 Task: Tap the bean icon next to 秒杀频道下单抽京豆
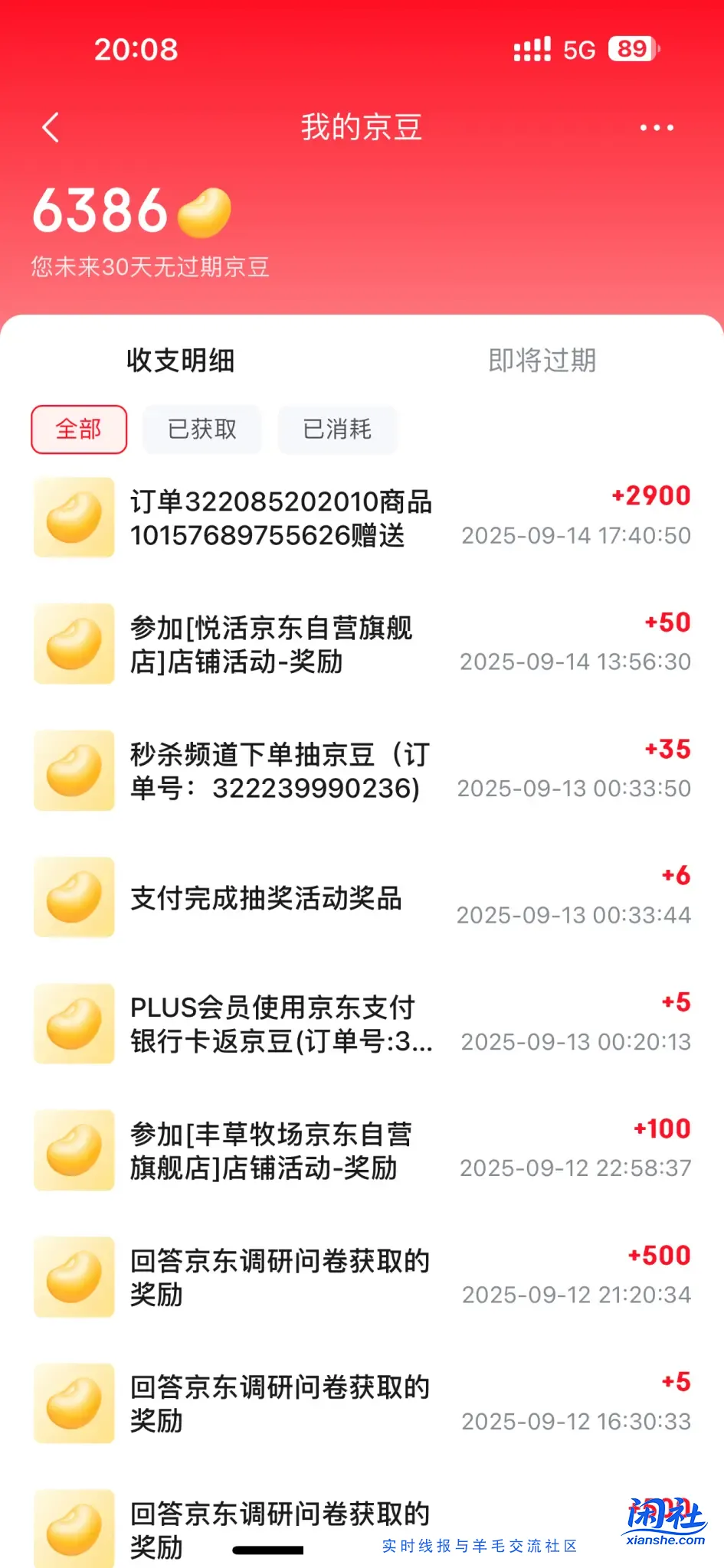click(74, 770)
